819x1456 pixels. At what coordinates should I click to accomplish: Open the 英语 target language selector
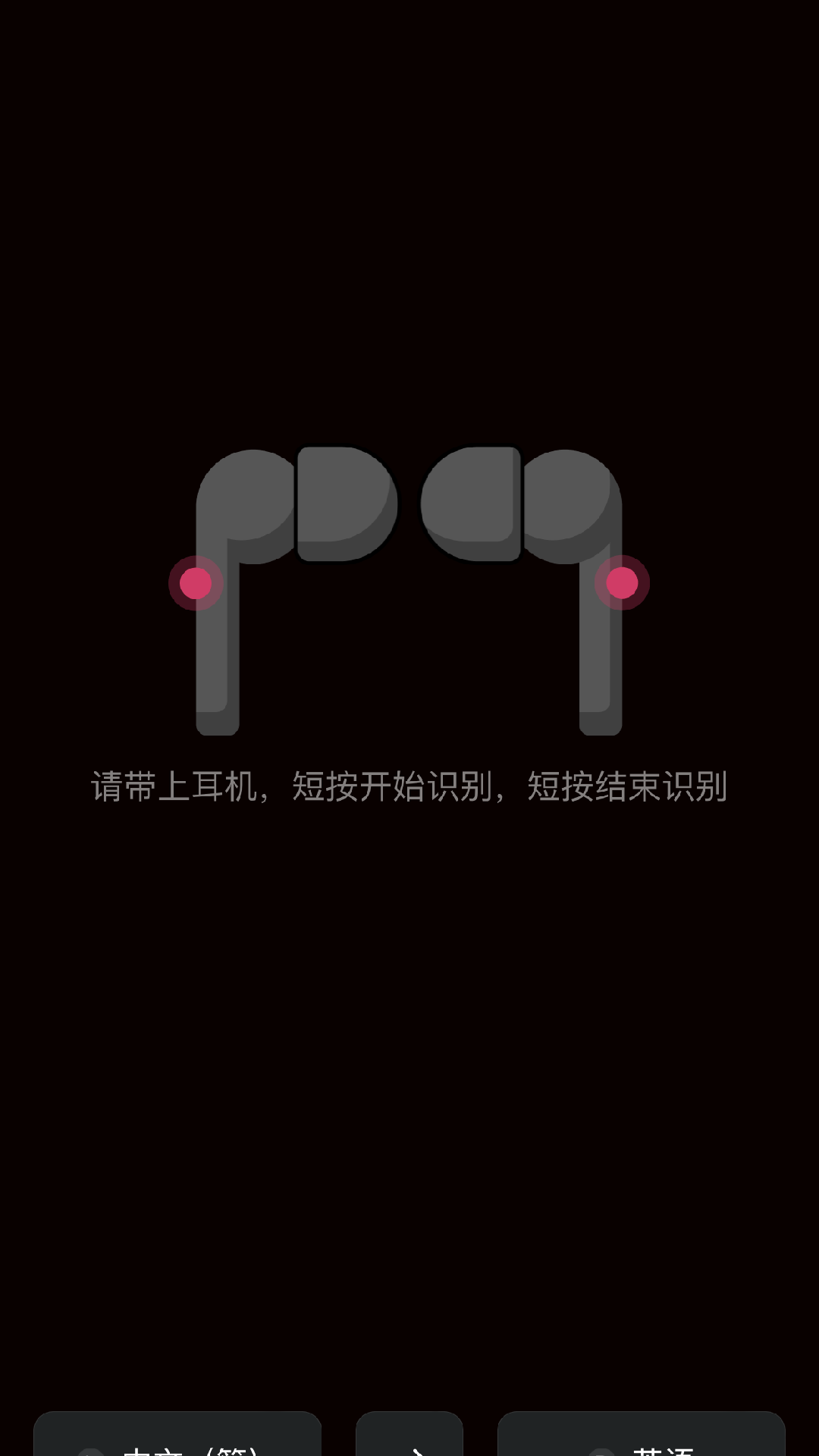point(642,1434)
